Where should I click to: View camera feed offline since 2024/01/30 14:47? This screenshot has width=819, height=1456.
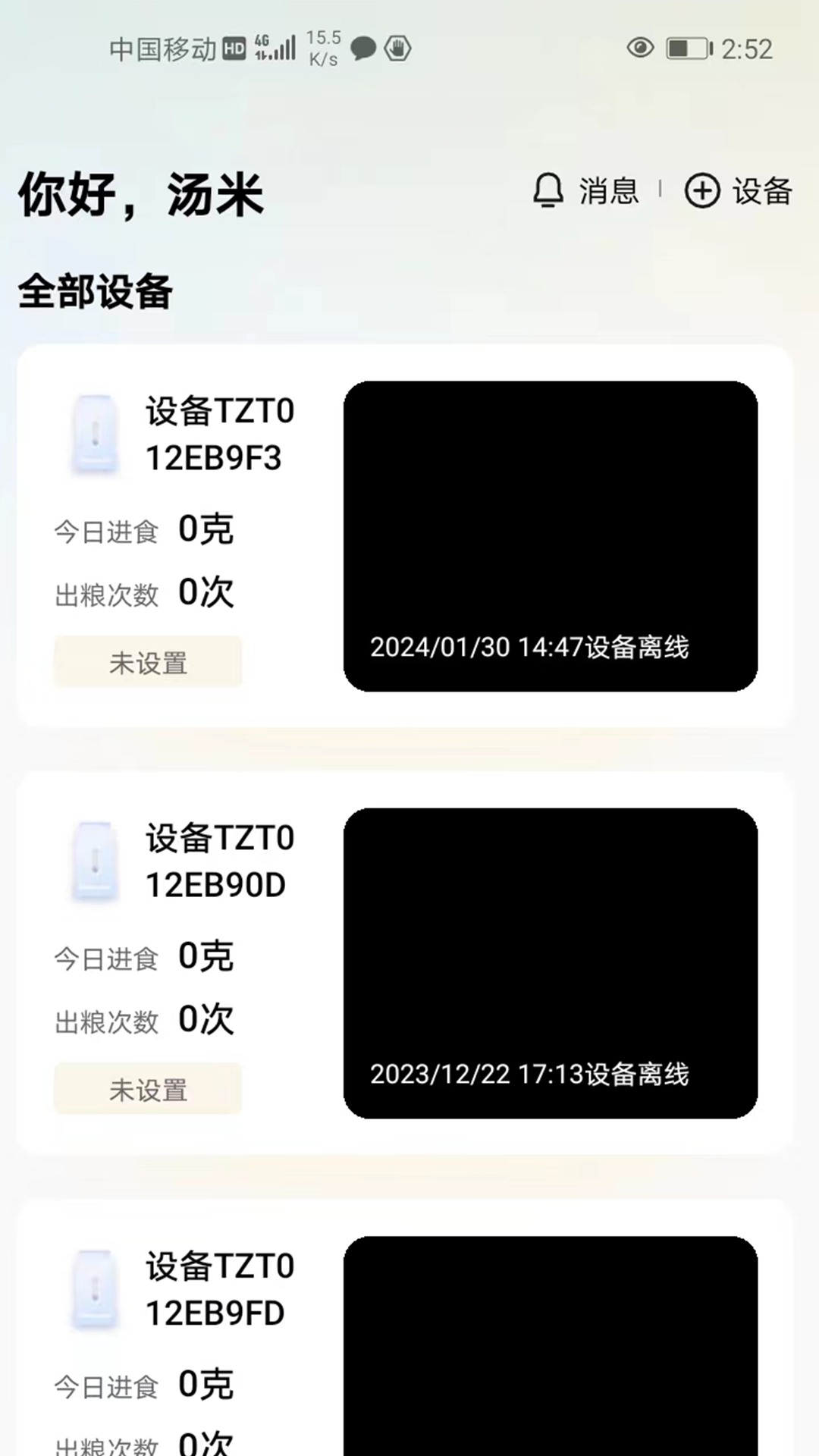pyautogui.click(x=551, y=536)
